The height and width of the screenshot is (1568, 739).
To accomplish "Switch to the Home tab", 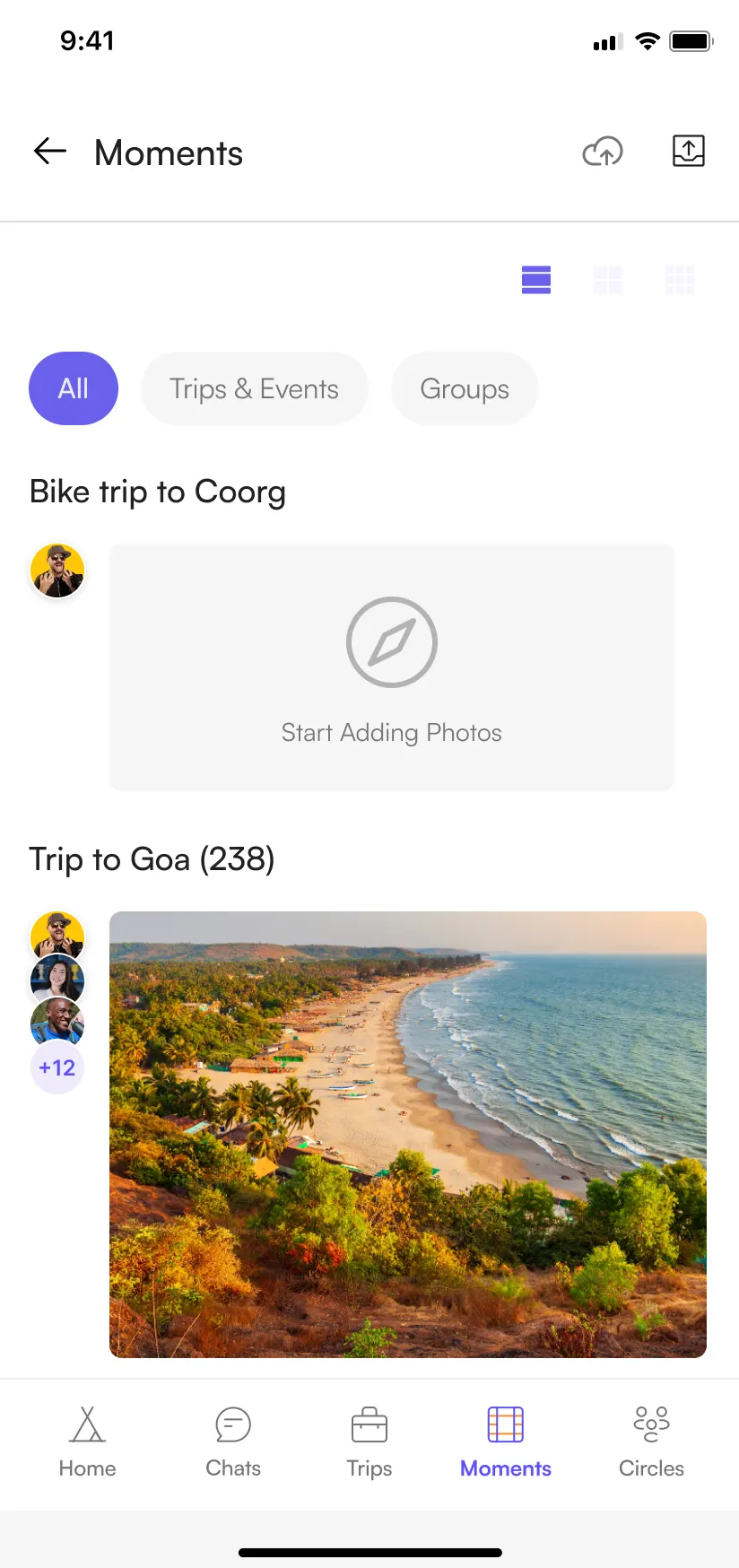I will click(x=87, y=1442).
